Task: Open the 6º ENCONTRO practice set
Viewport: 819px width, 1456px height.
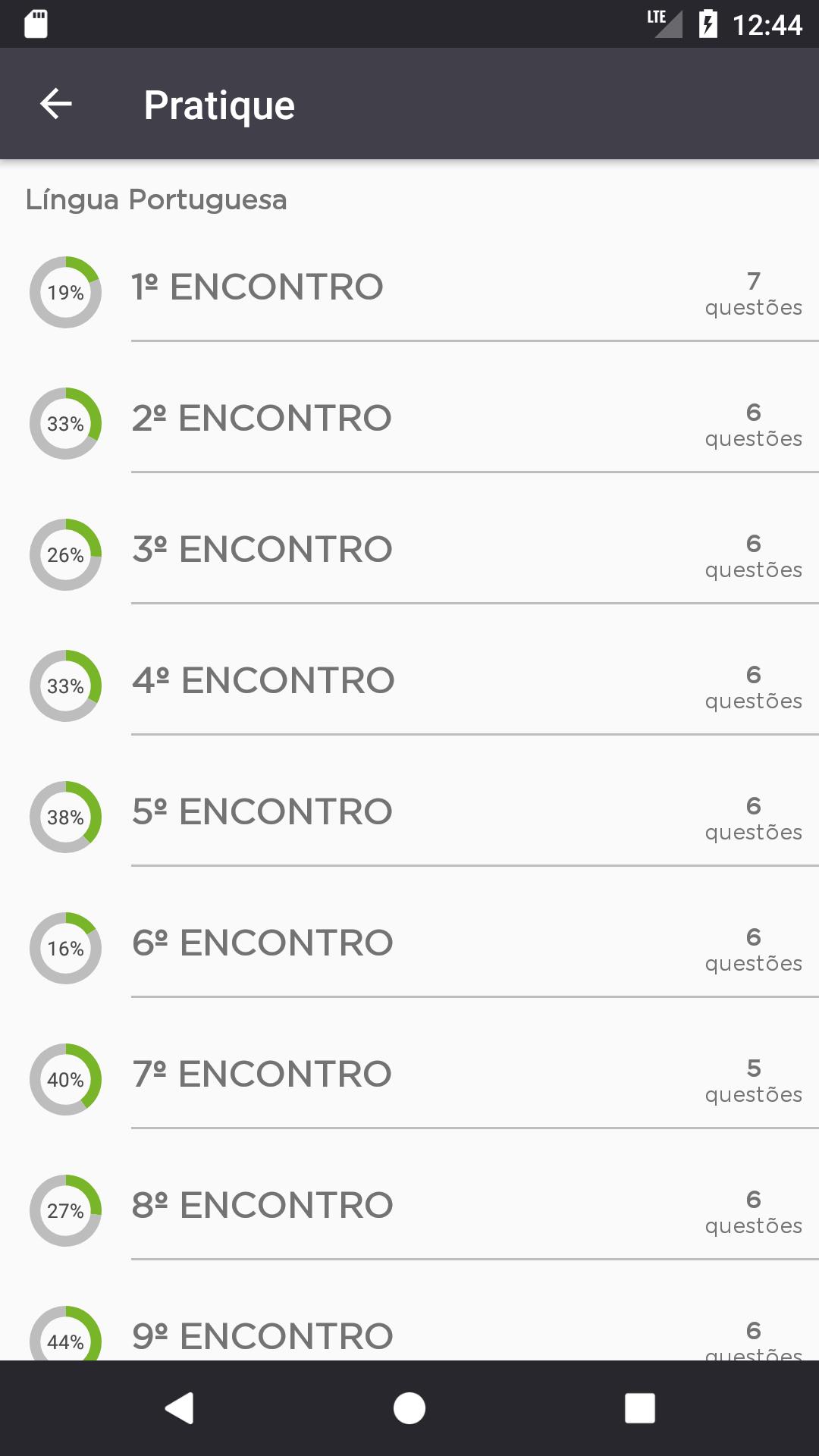Action: (409, 948)
